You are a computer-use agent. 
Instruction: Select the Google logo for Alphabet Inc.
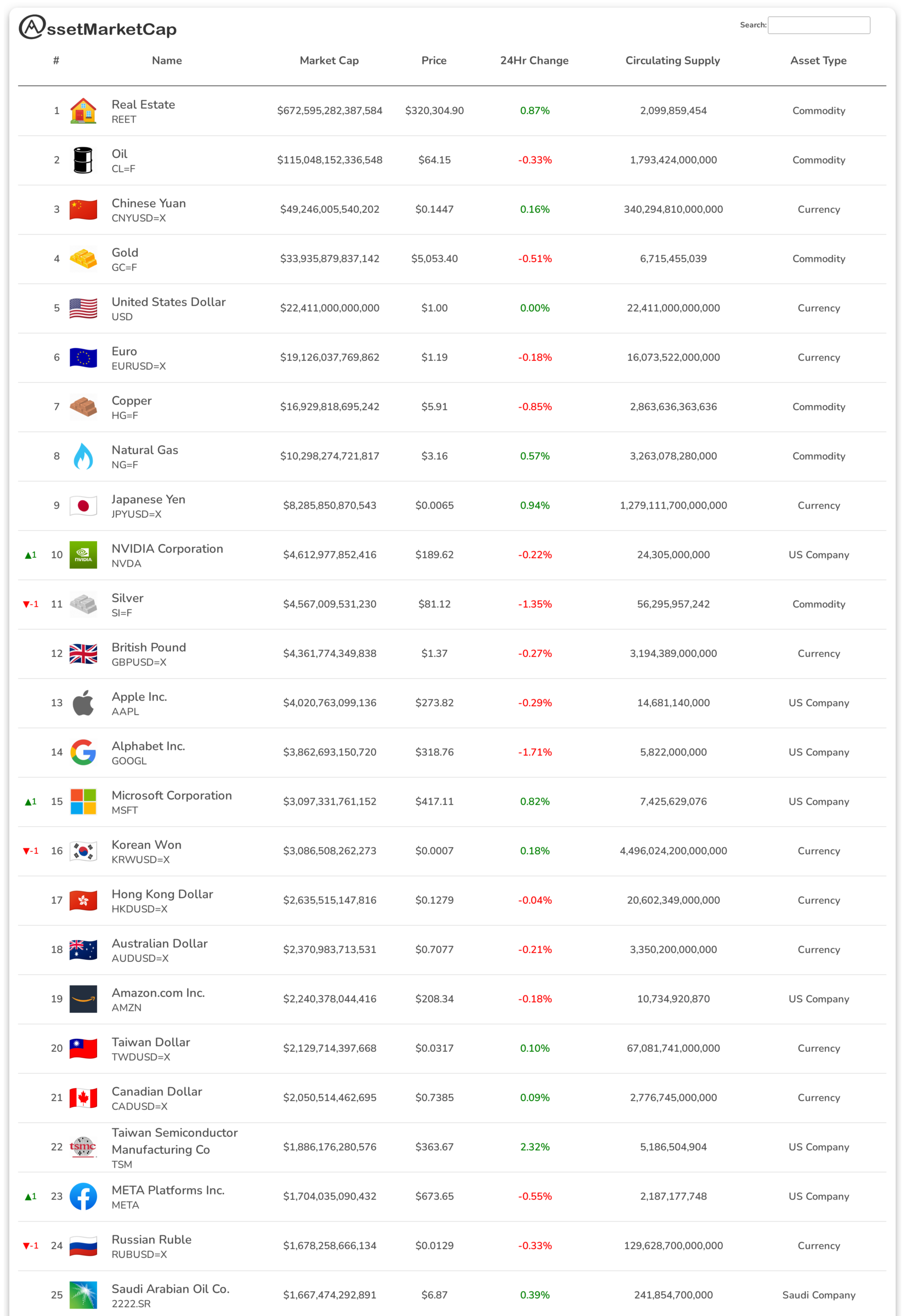coord(83,752)
